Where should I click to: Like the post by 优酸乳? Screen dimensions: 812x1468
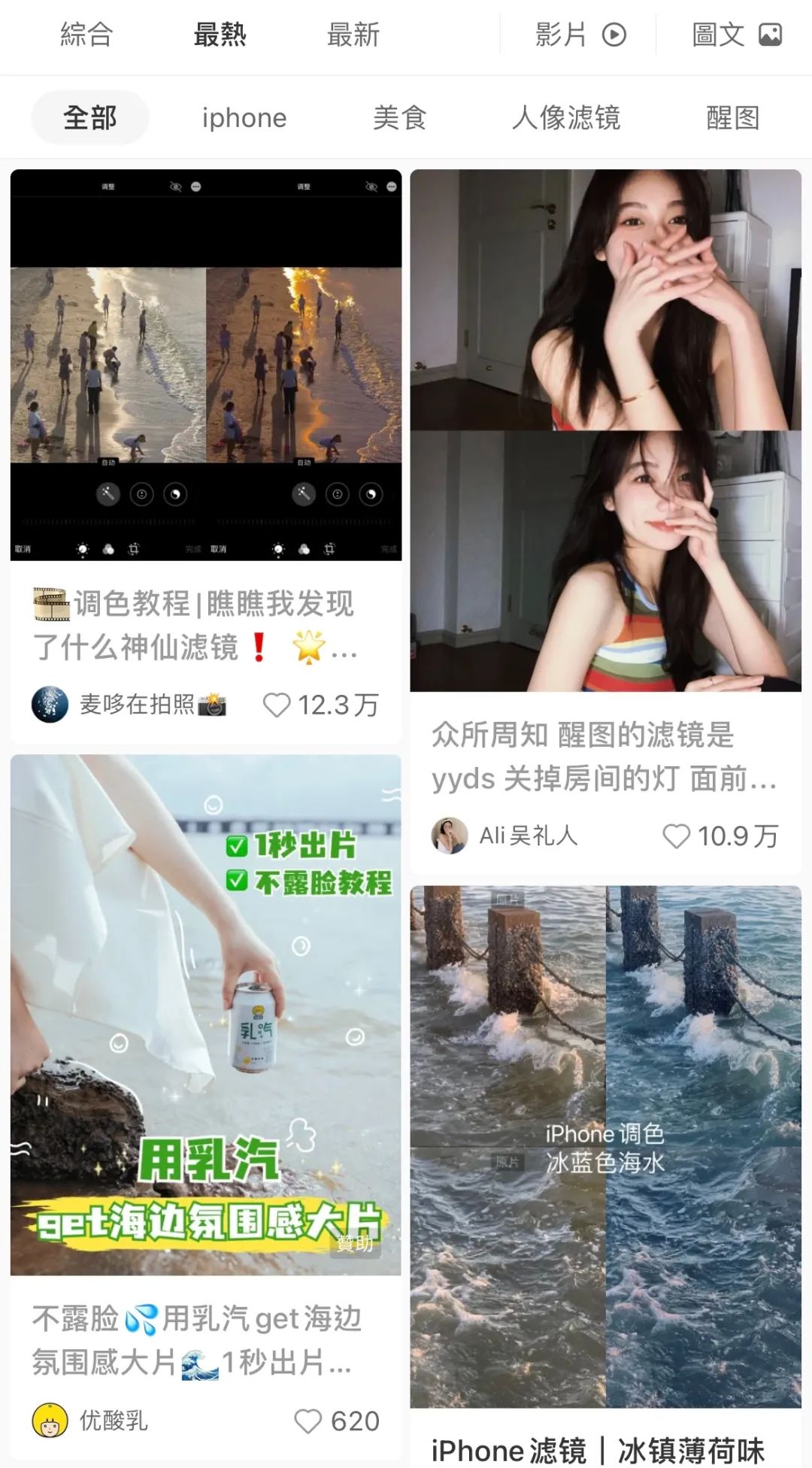pyautogui.click(x=308, y=1421)
